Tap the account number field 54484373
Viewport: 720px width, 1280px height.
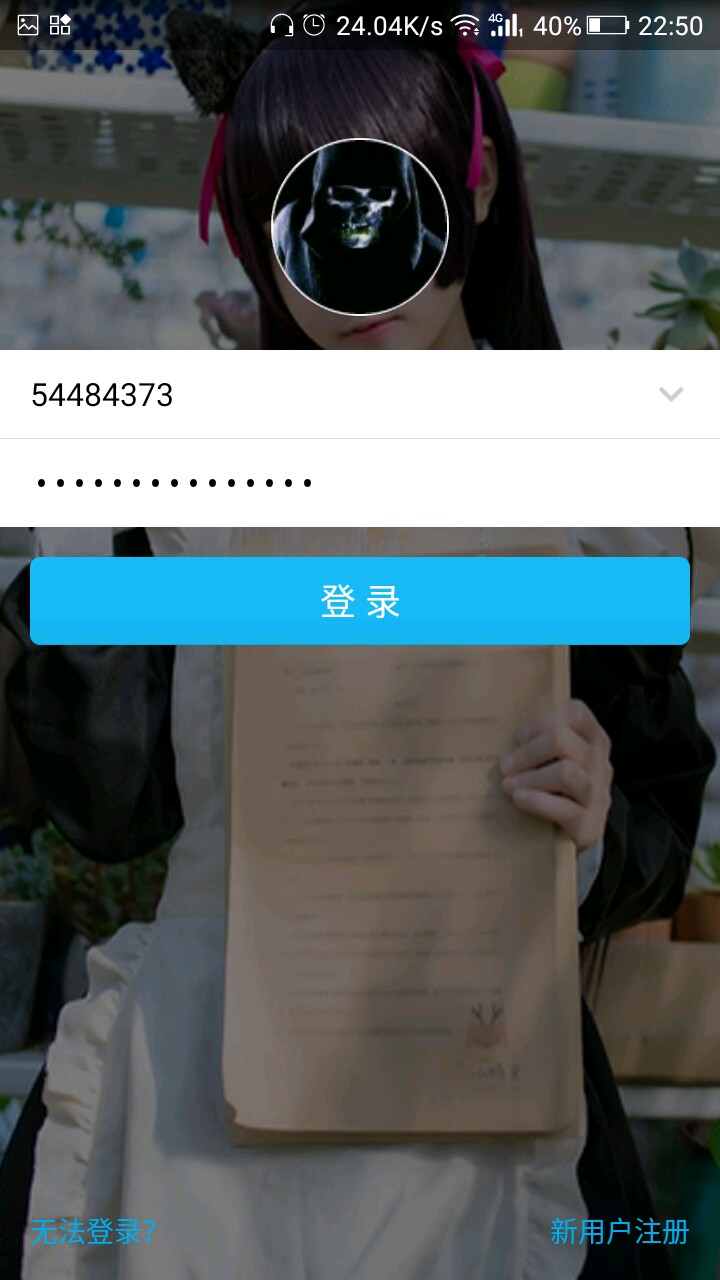(x=300, y=395)
